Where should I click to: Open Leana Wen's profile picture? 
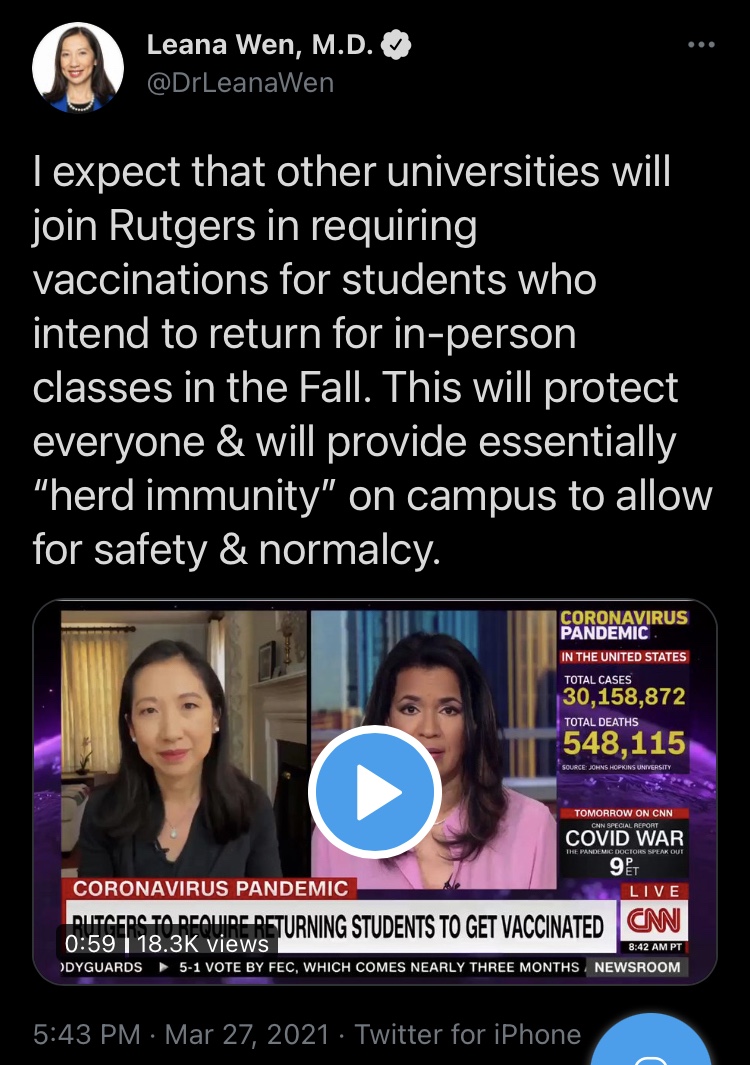pyautogui.click(x=78, y=67)
